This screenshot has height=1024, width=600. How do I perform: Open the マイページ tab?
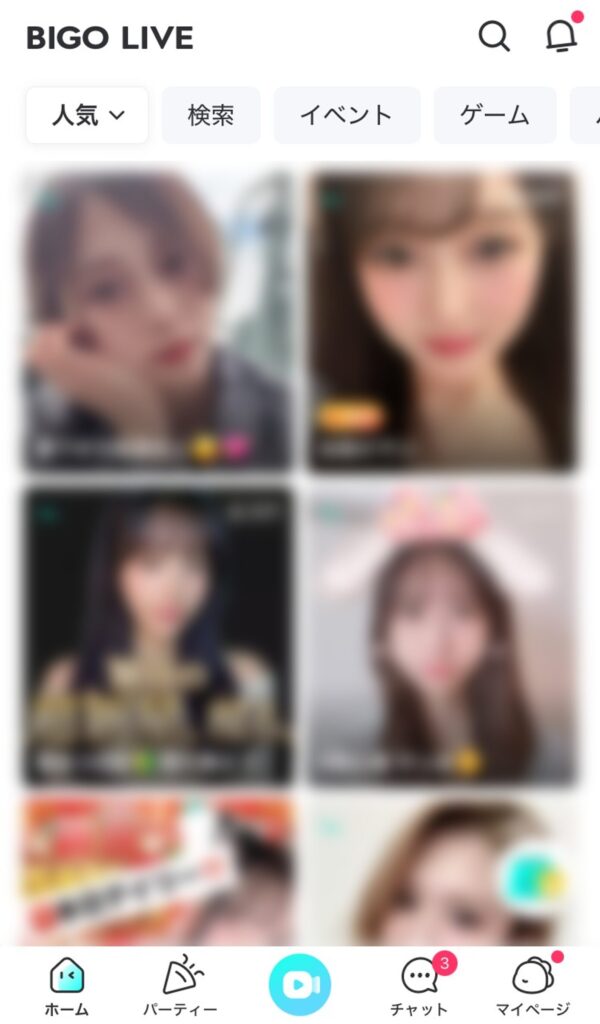[533, 986]
